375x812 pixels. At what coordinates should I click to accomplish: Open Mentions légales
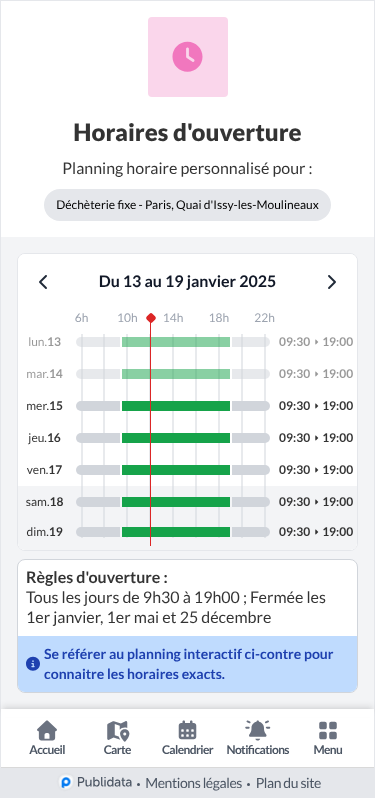tap(194, 783)
